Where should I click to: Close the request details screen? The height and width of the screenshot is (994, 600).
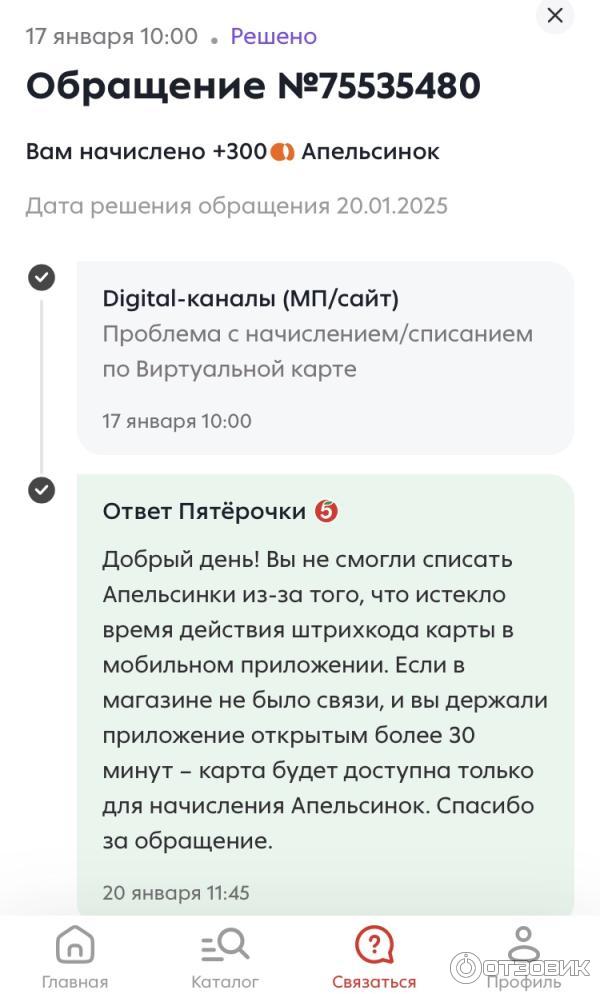(x=555, y=15)
